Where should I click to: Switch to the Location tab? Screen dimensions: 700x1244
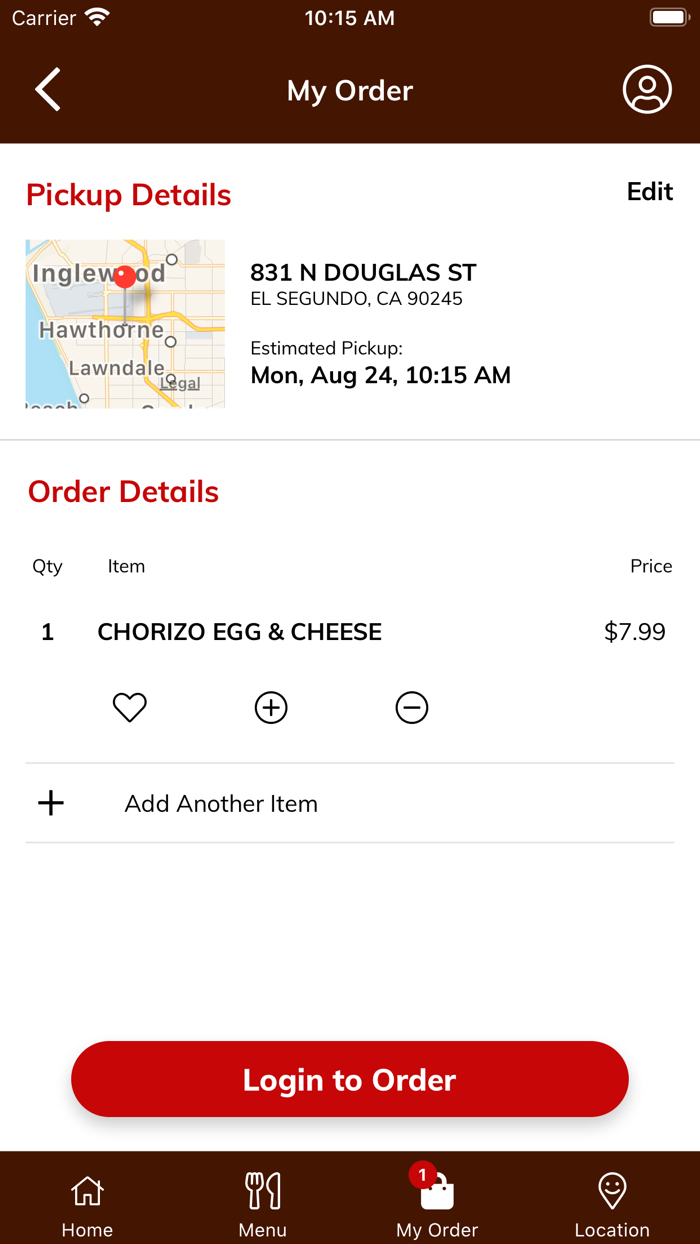pyautogui.click(x=612, y=1204)
